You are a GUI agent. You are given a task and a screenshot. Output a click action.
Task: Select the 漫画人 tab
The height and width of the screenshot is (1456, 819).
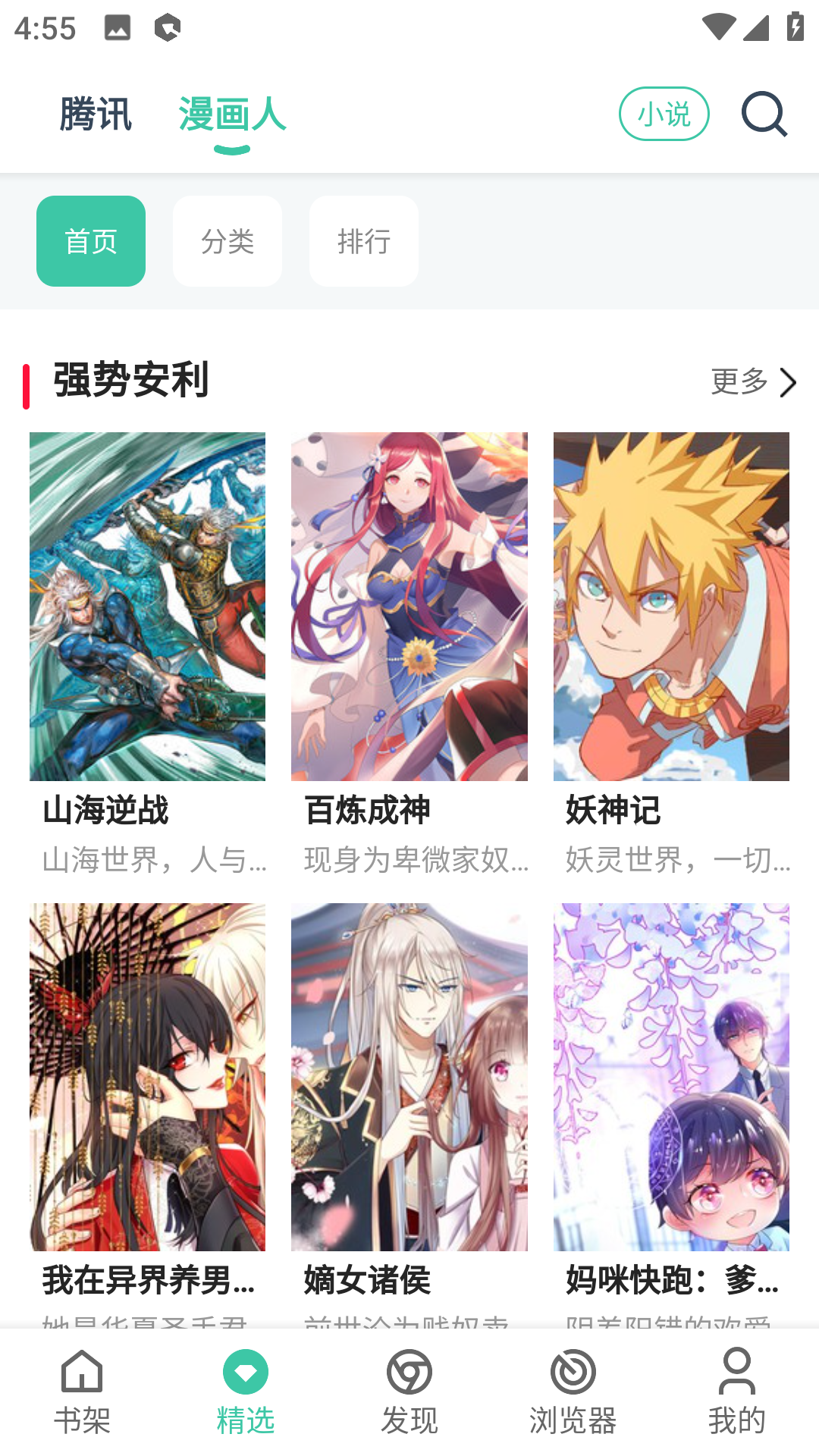click(x=233, y=114)
